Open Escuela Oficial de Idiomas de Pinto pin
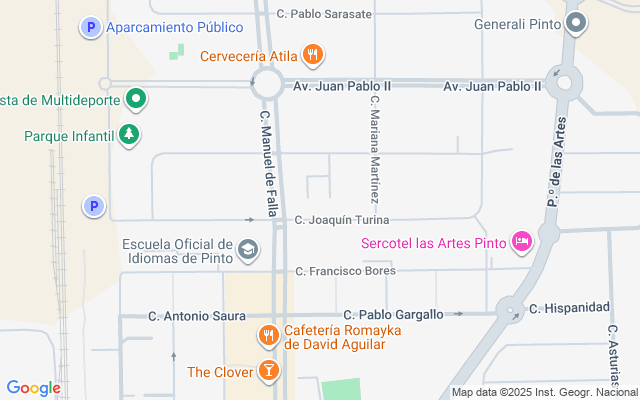Image resolution: width=640 pixels, height=400 pixels. click(x=248, y=250)
